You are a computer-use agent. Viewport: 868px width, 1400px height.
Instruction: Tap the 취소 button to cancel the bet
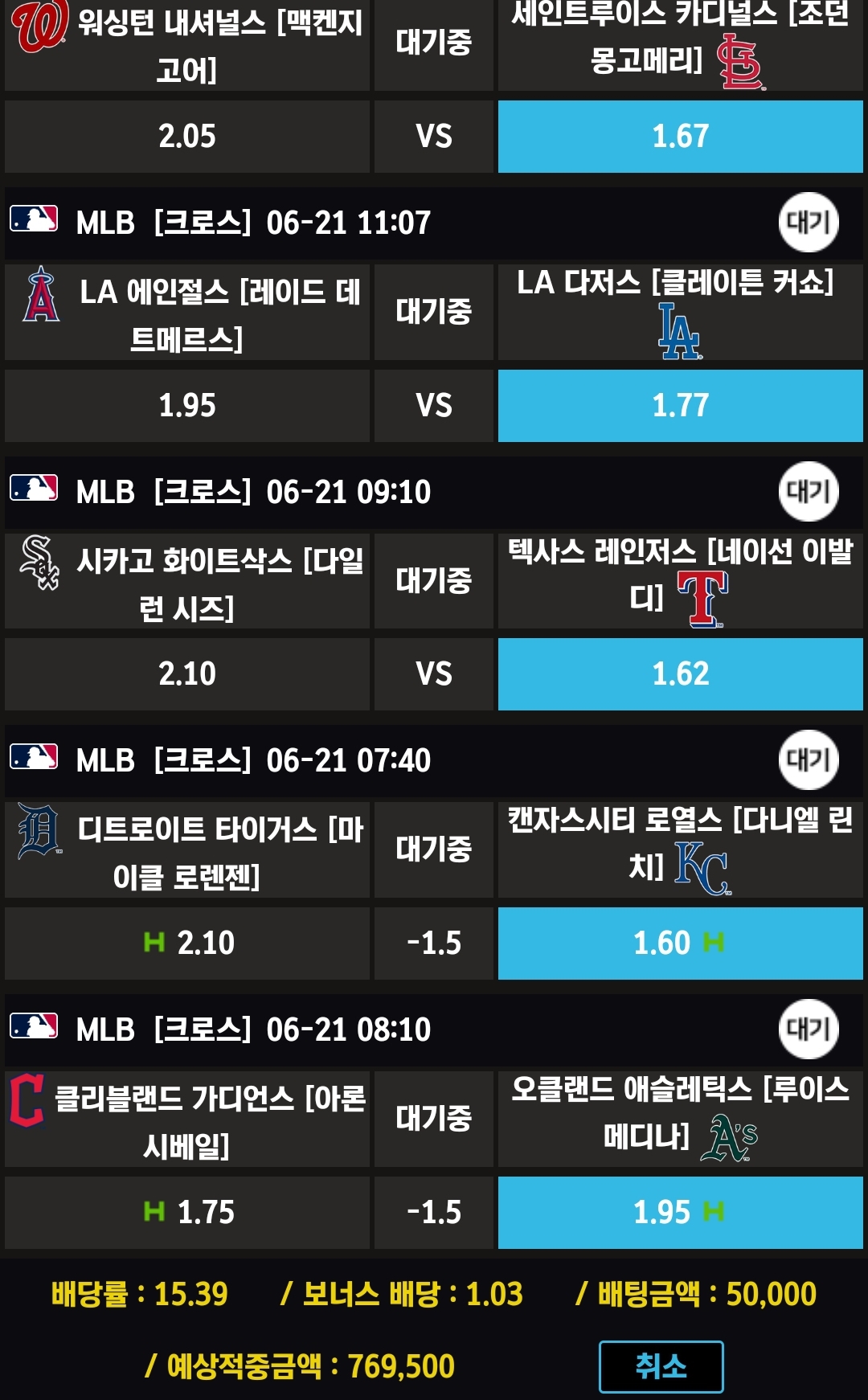click(661, 1365)
